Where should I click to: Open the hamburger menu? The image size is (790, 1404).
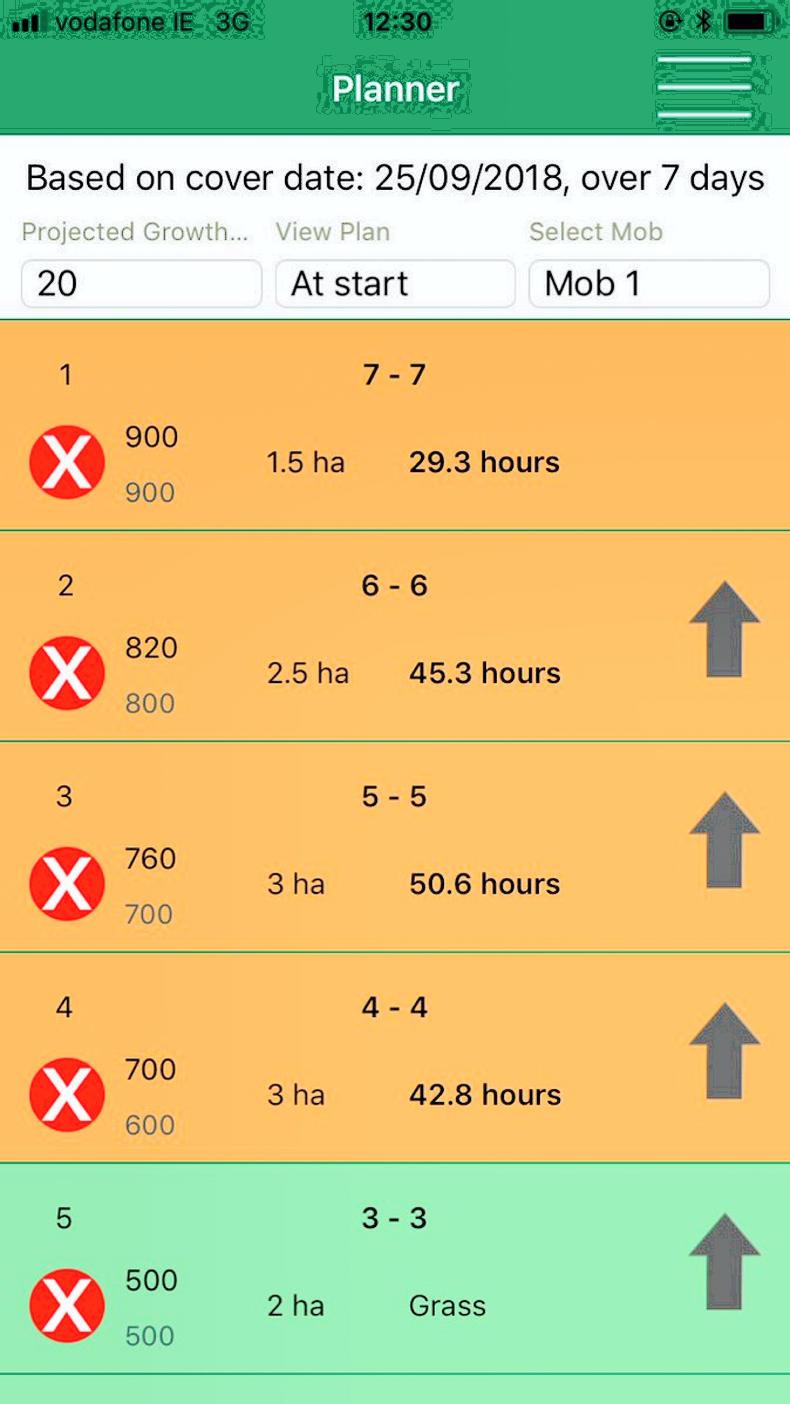coord(704,88)
